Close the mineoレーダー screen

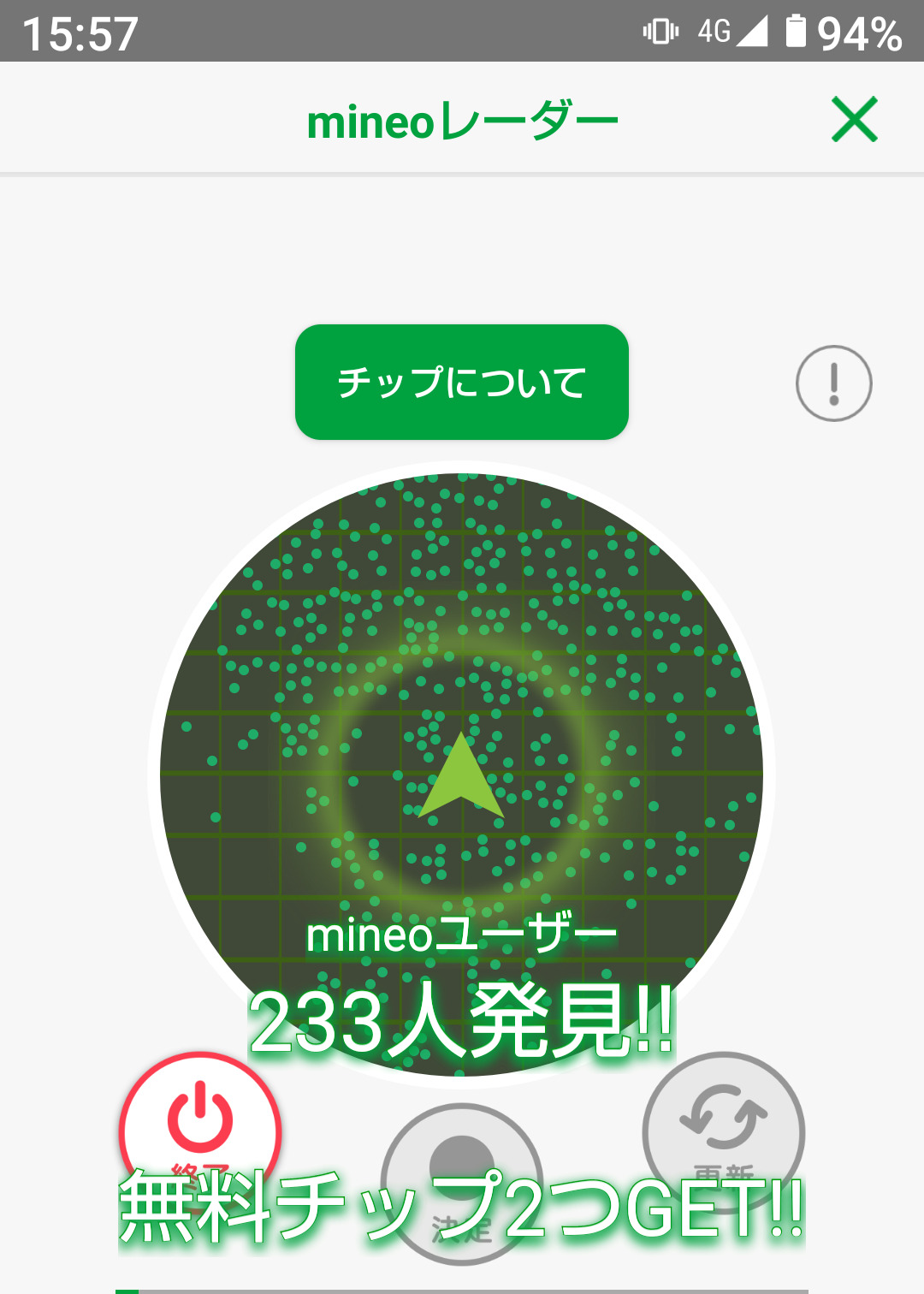coord(854,120)
